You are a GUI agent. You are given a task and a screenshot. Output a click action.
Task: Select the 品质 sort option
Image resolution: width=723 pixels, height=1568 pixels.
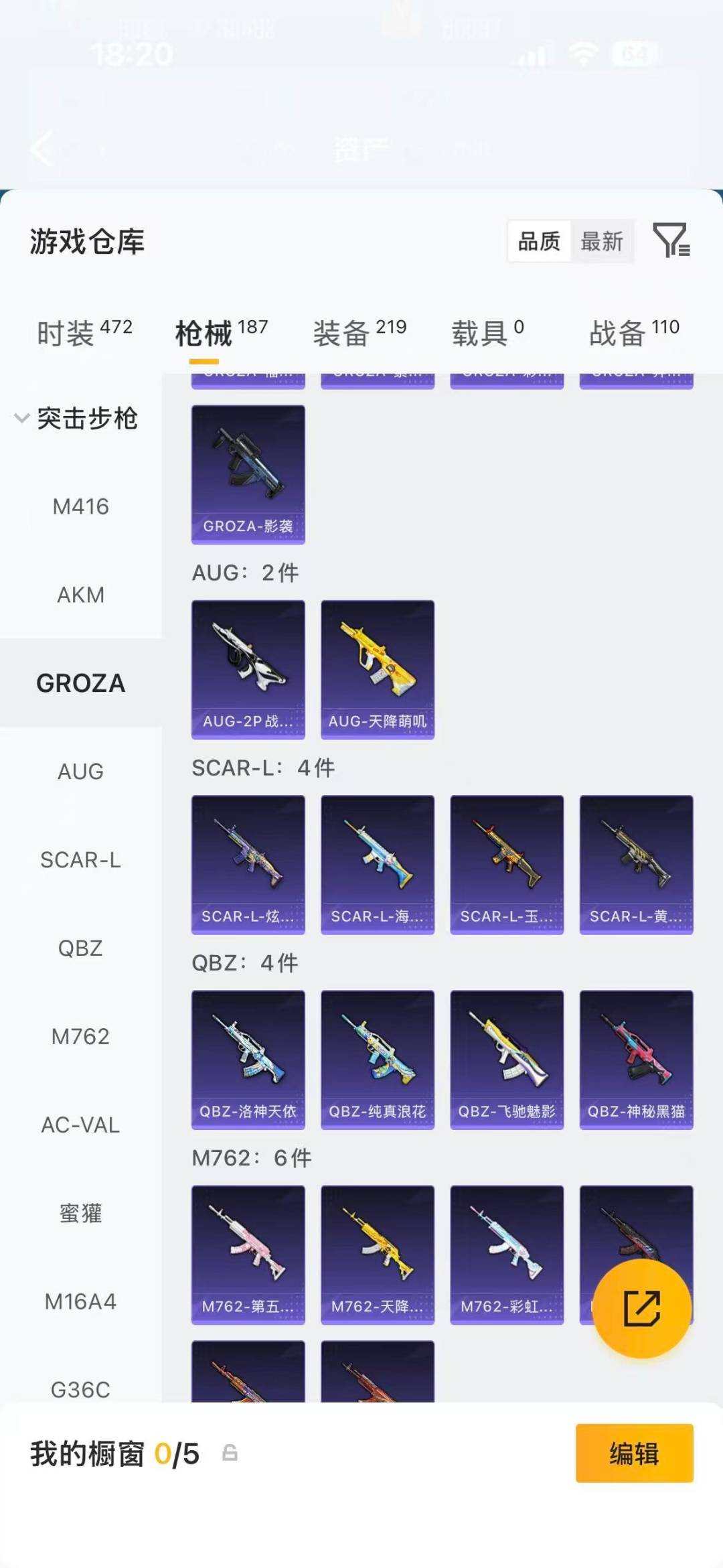540,241
